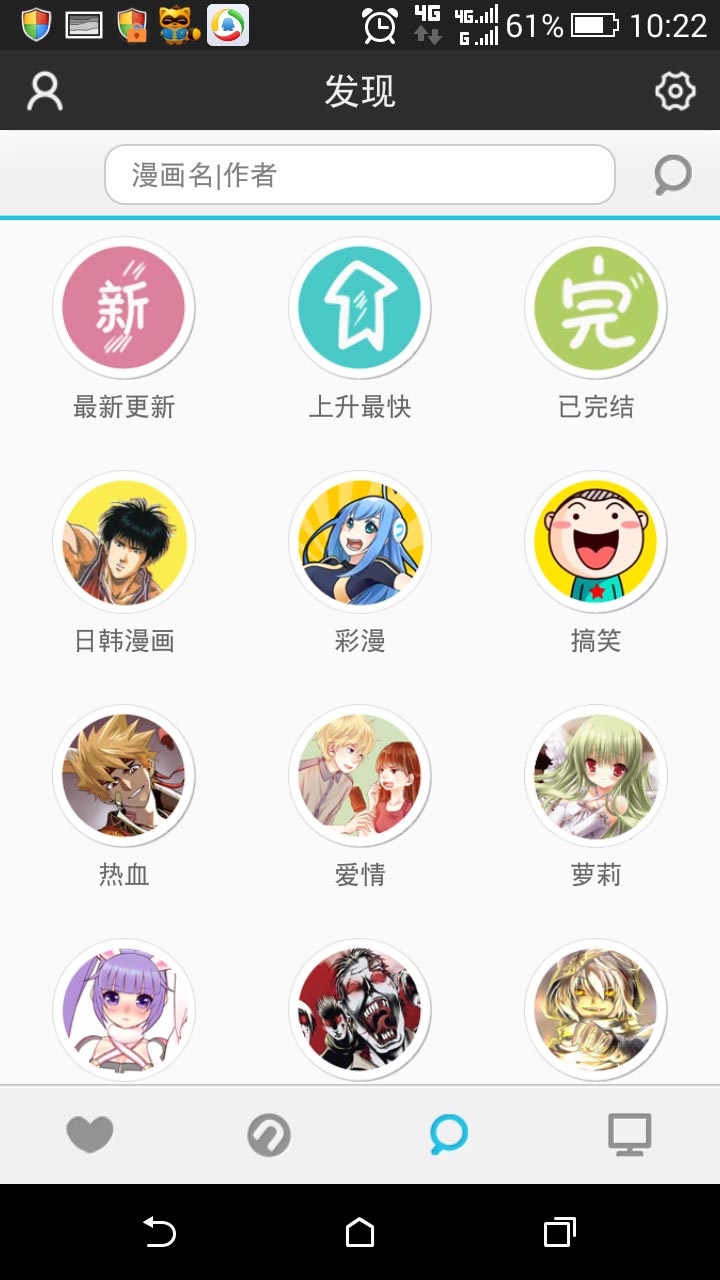The height and width of the screenshot is (1280, 720).
Task: Tap the 爱情 romance category icon
Action: click(360, 776)
